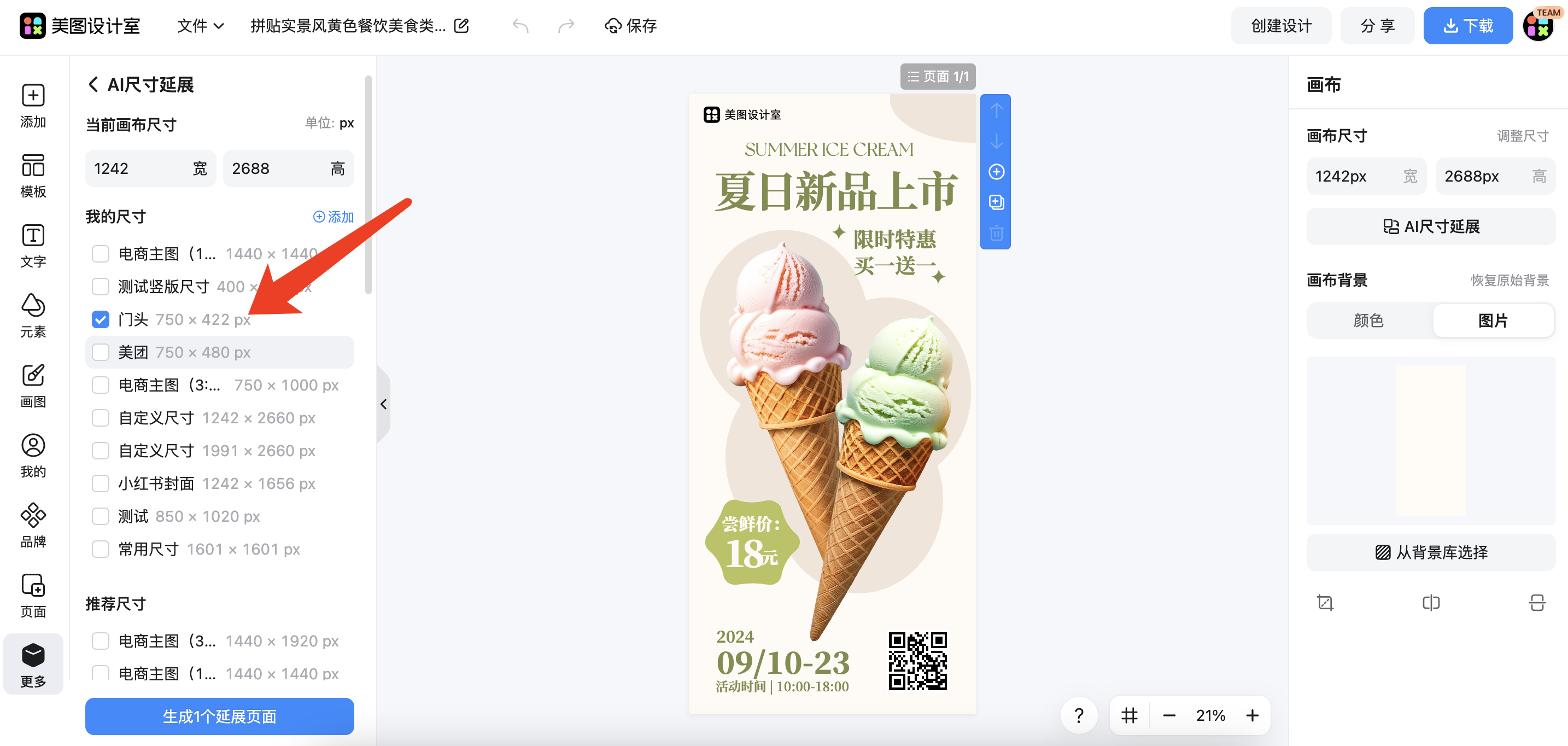Click 创建设计 button
Viewport: 1568px width, 746px height.
pyautogui.click(x=1280, y=26)
